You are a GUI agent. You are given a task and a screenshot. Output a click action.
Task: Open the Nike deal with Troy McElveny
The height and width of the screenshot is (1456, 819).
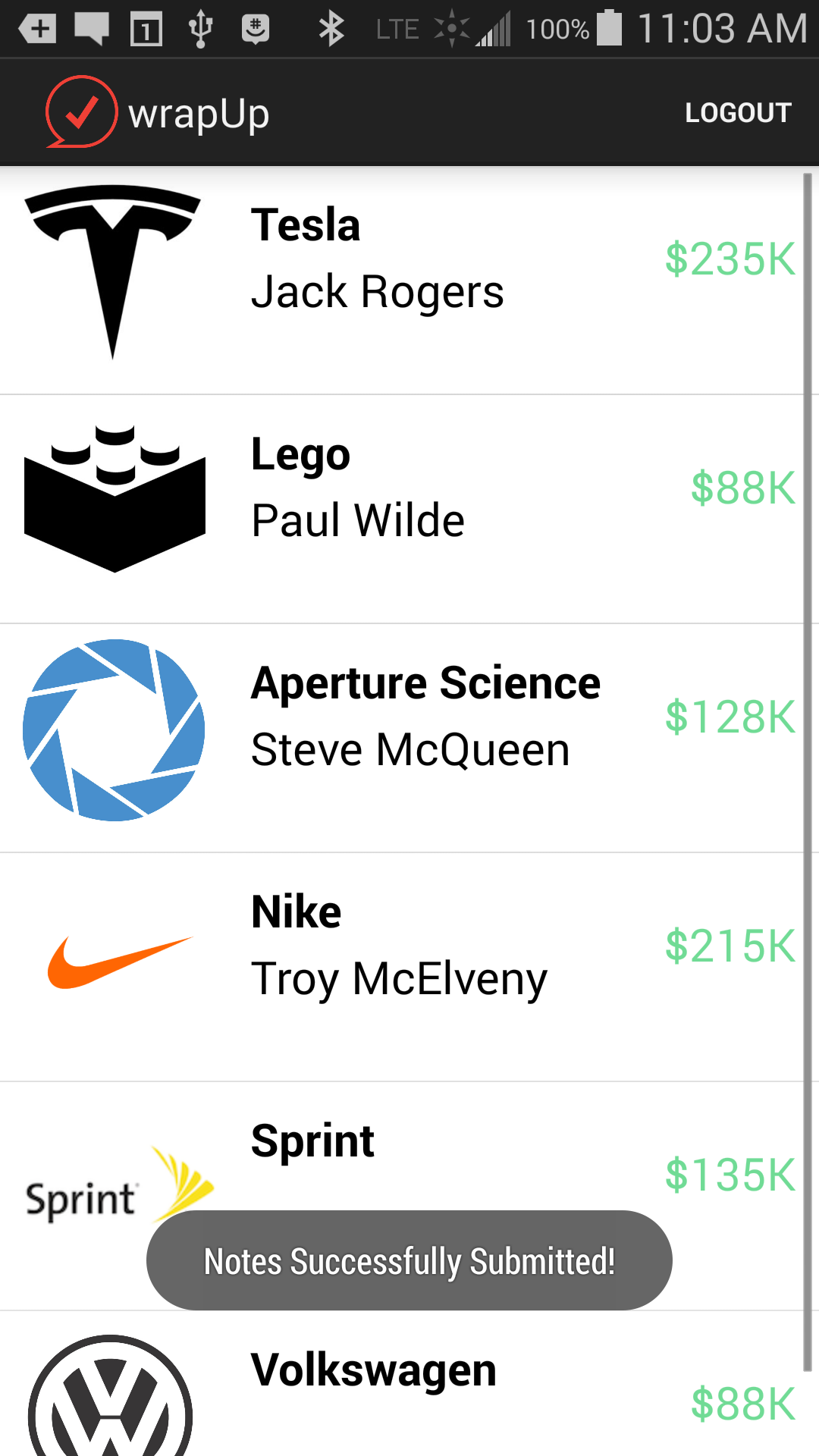pos(409,967)
